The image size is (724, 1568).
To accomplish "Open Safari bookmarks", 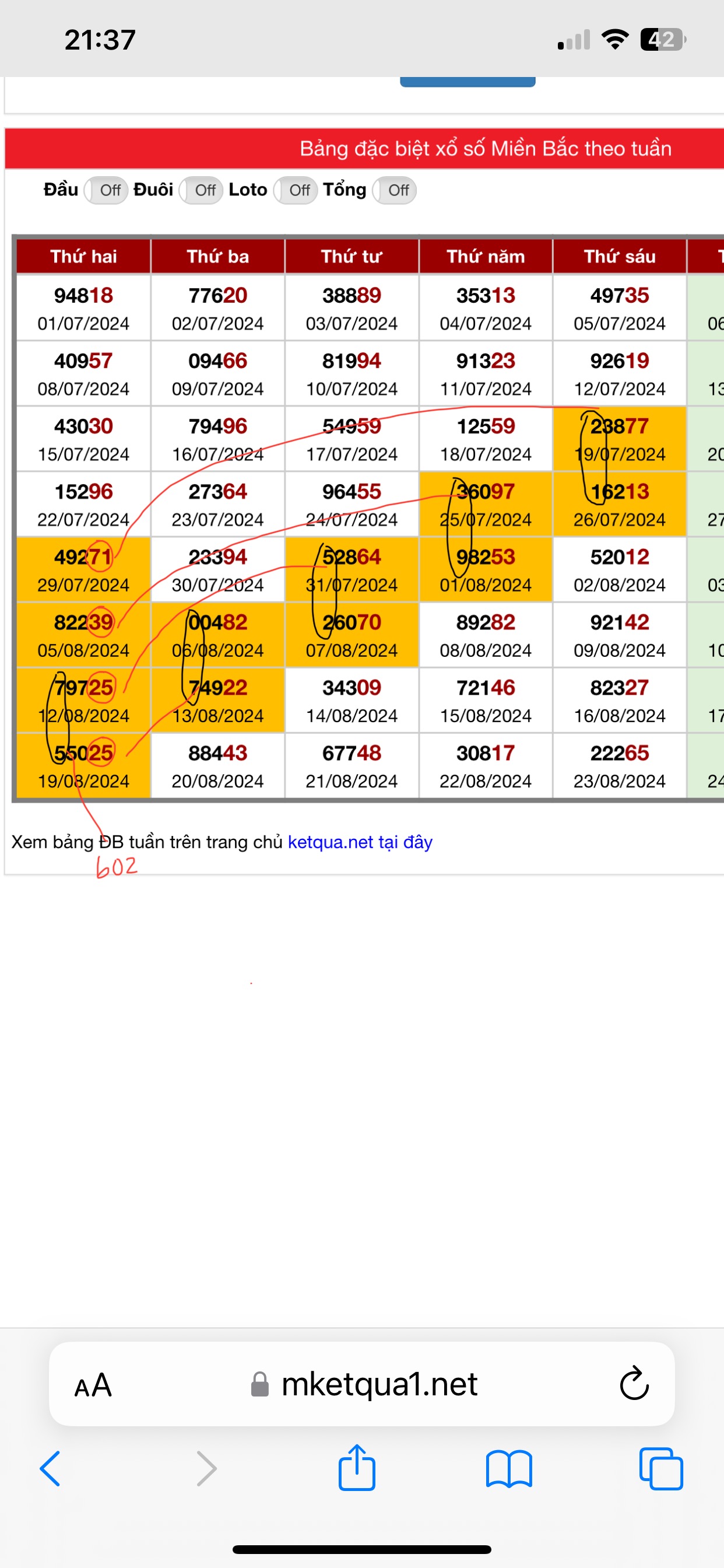I will click(509, 1469).
